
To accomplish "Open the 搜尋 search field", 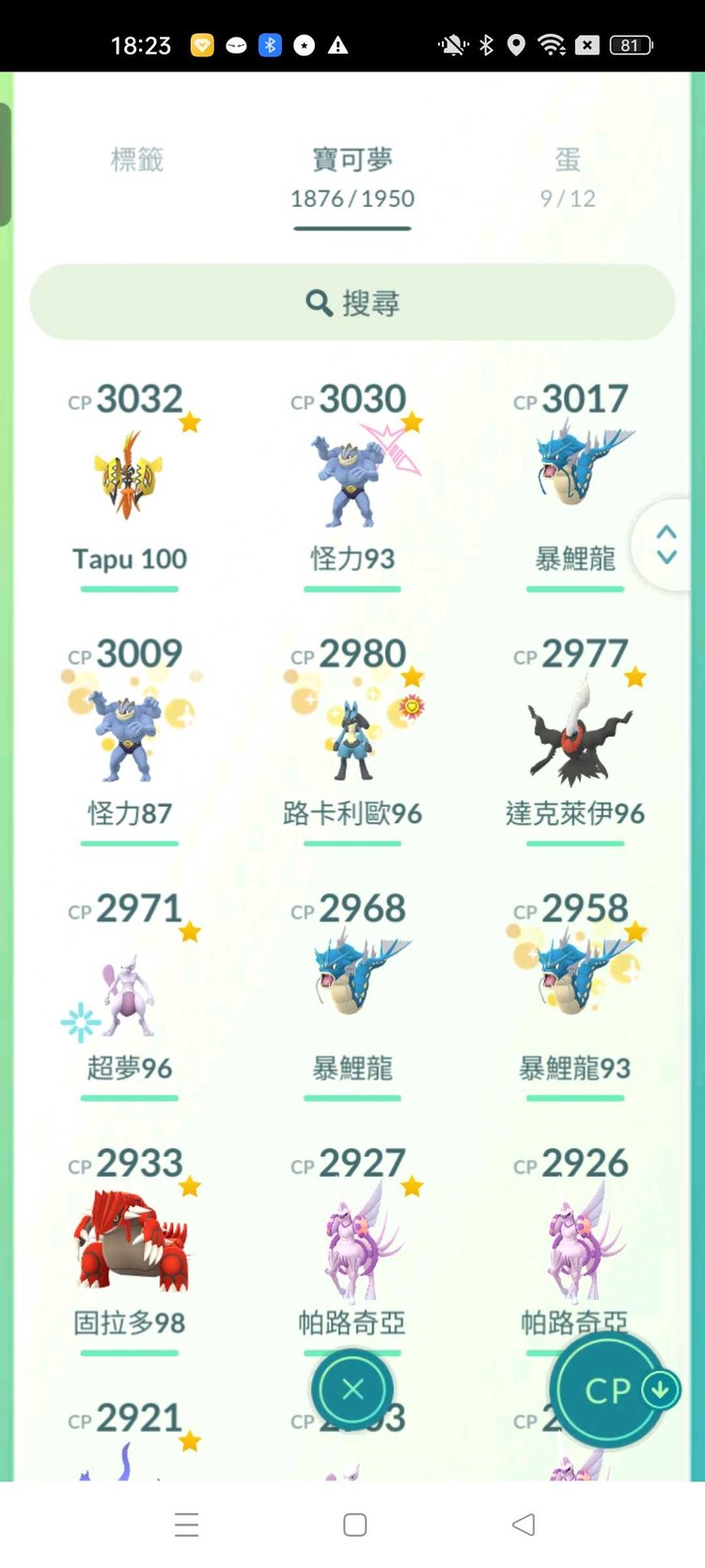I will coord(352,303).
